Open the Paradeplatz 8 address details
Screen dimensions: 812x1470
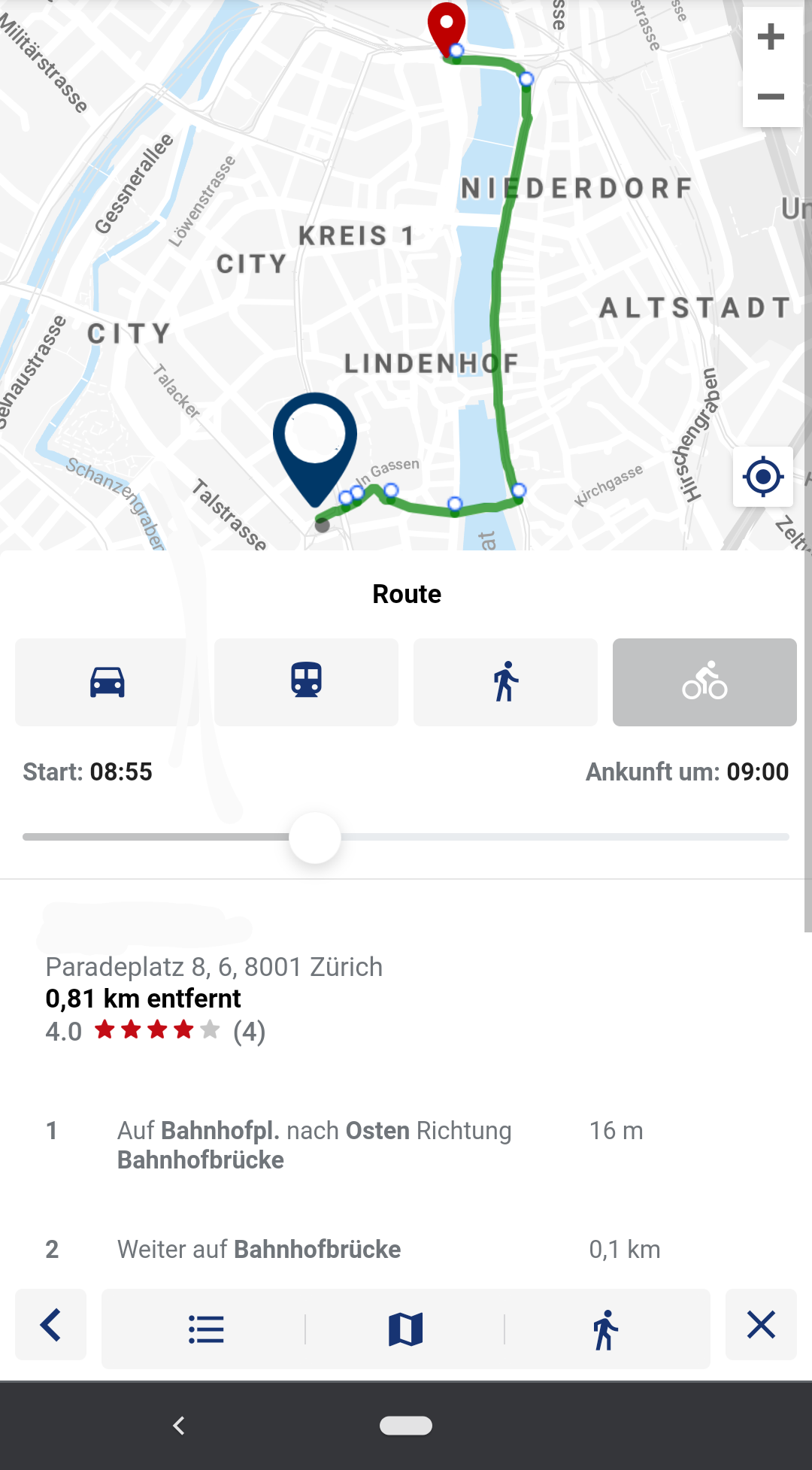coord(213,967)
